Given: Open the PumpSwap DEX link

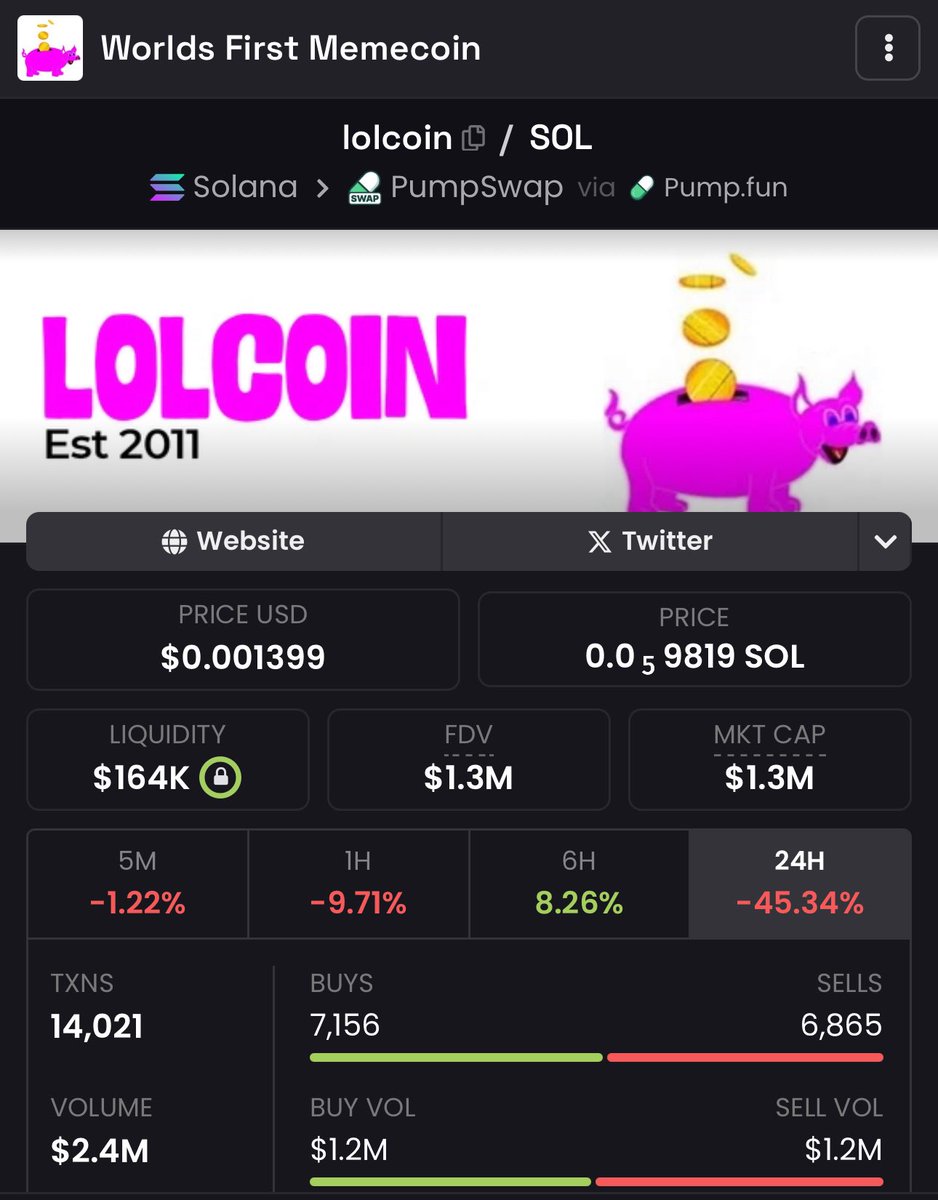Looking at the screenshot, I should pos(455,188).
